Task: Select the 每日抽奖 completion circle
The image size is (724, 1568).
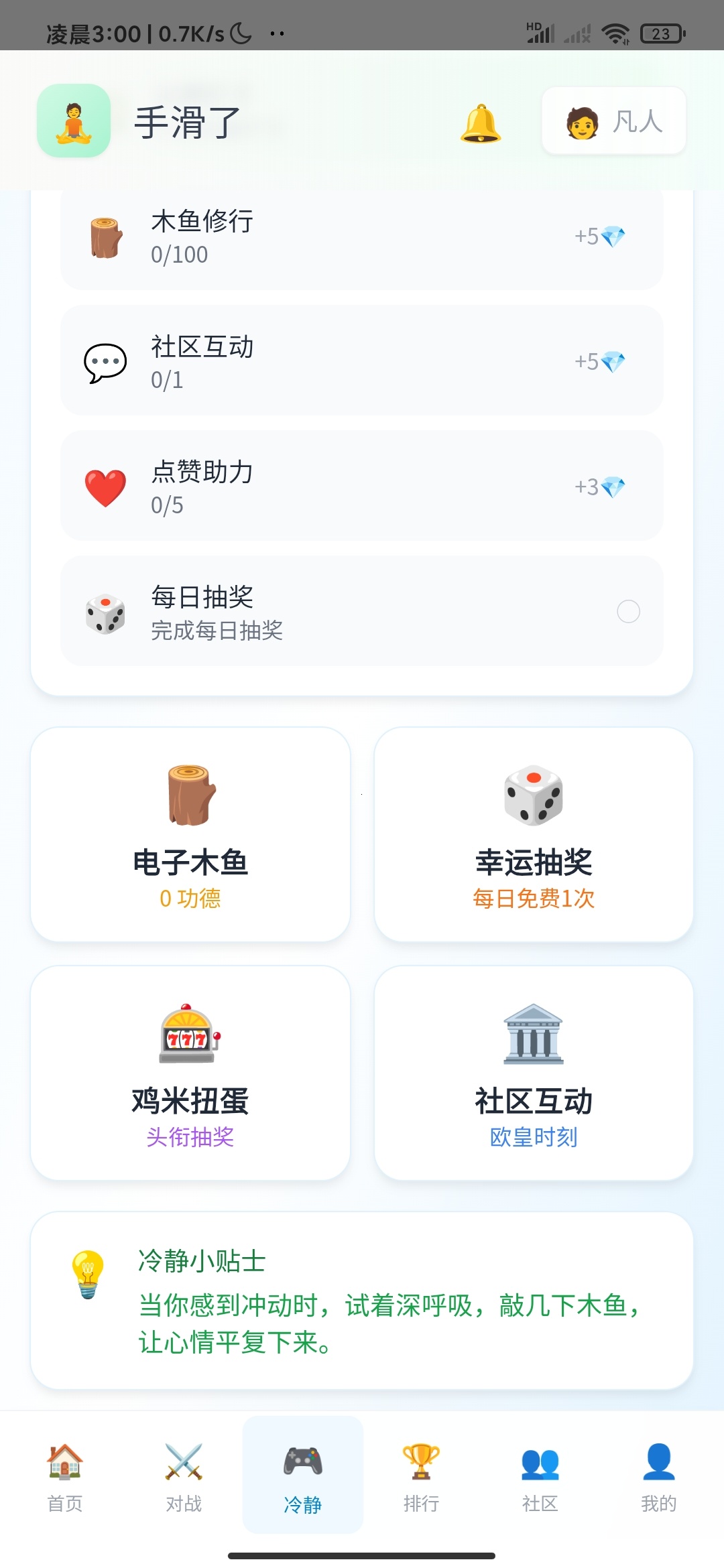Action: pos(628,611)
